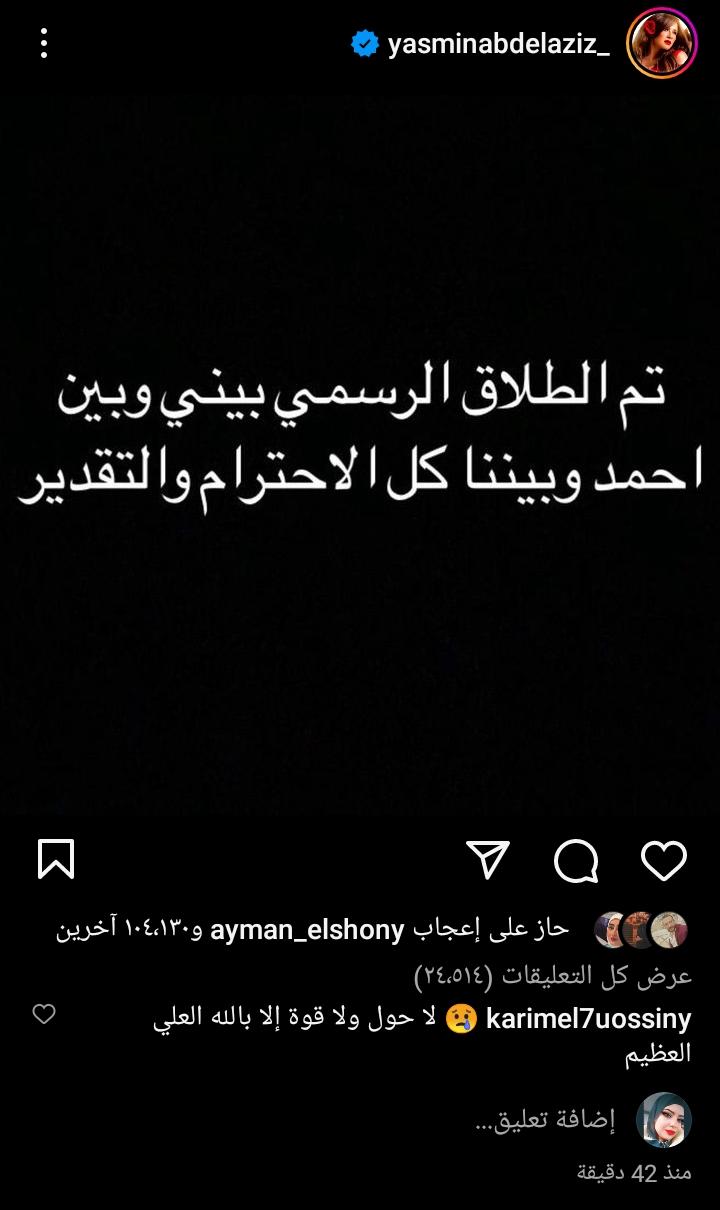This screenshot has width=720, height=1210.
Task: Tap the add a comment field
Action: click(540, 1121)
